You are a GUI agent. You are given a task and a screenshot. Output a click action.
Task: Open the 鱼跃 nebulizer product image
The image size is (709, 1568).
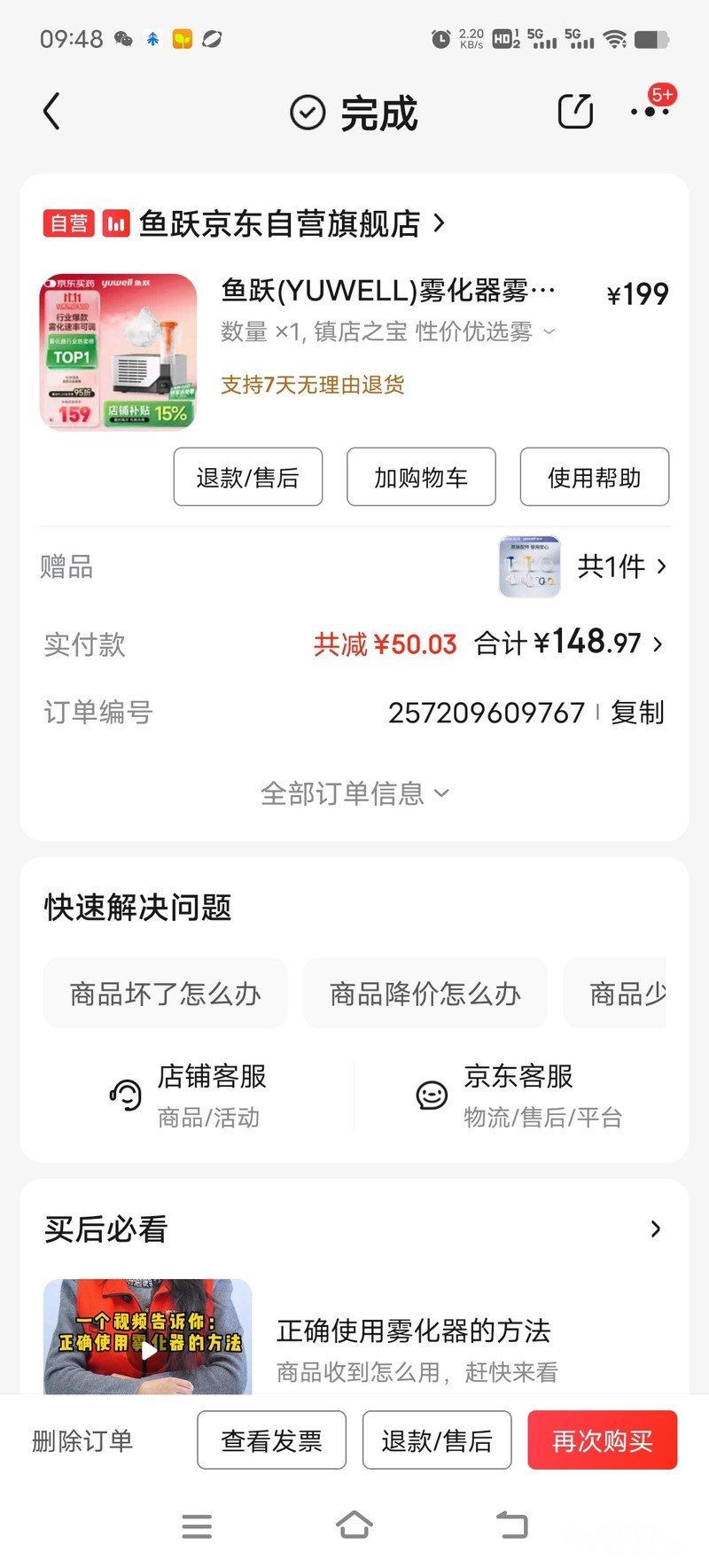[x=118, y=352]
